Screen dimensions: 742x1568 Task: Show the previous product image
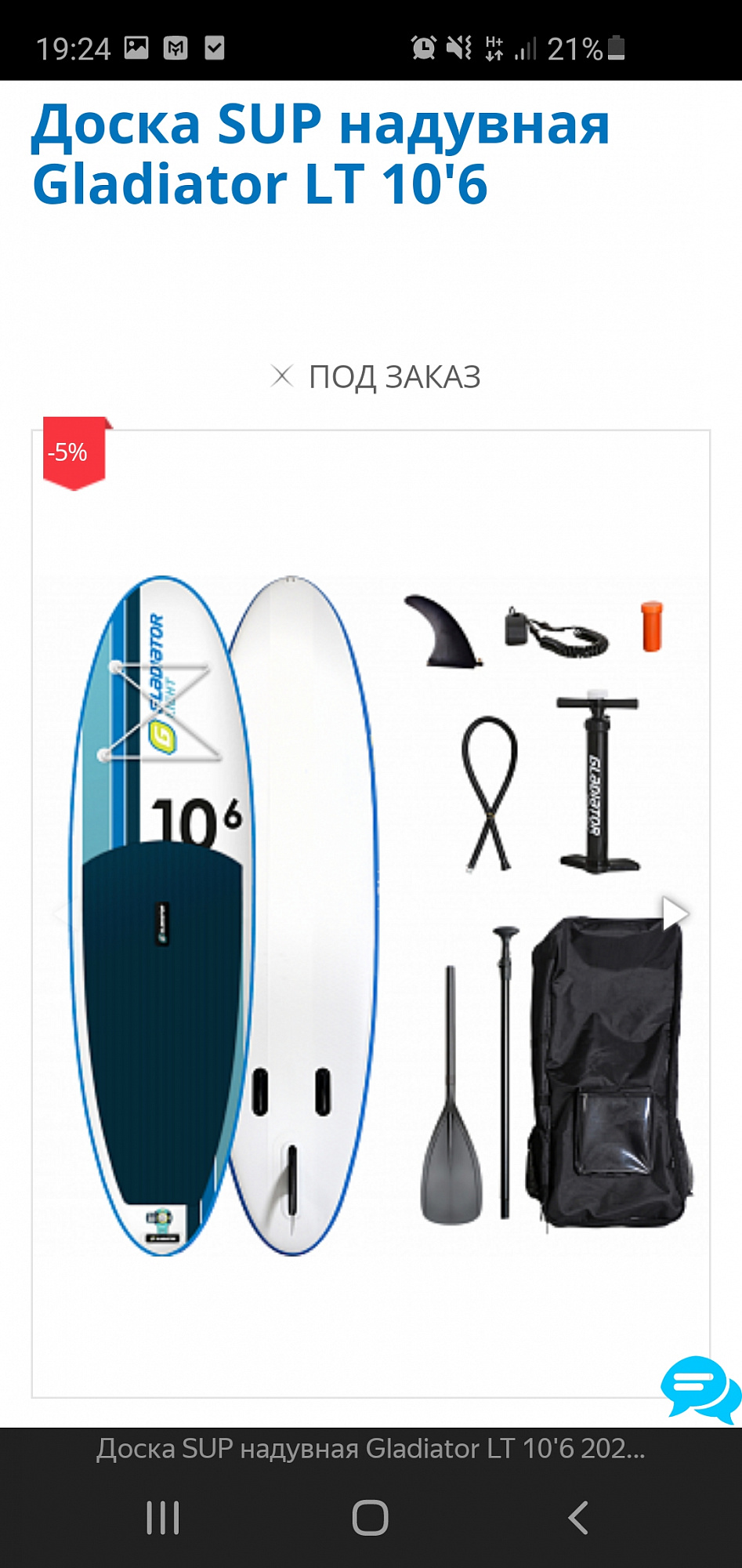click(x=63, y=913)
